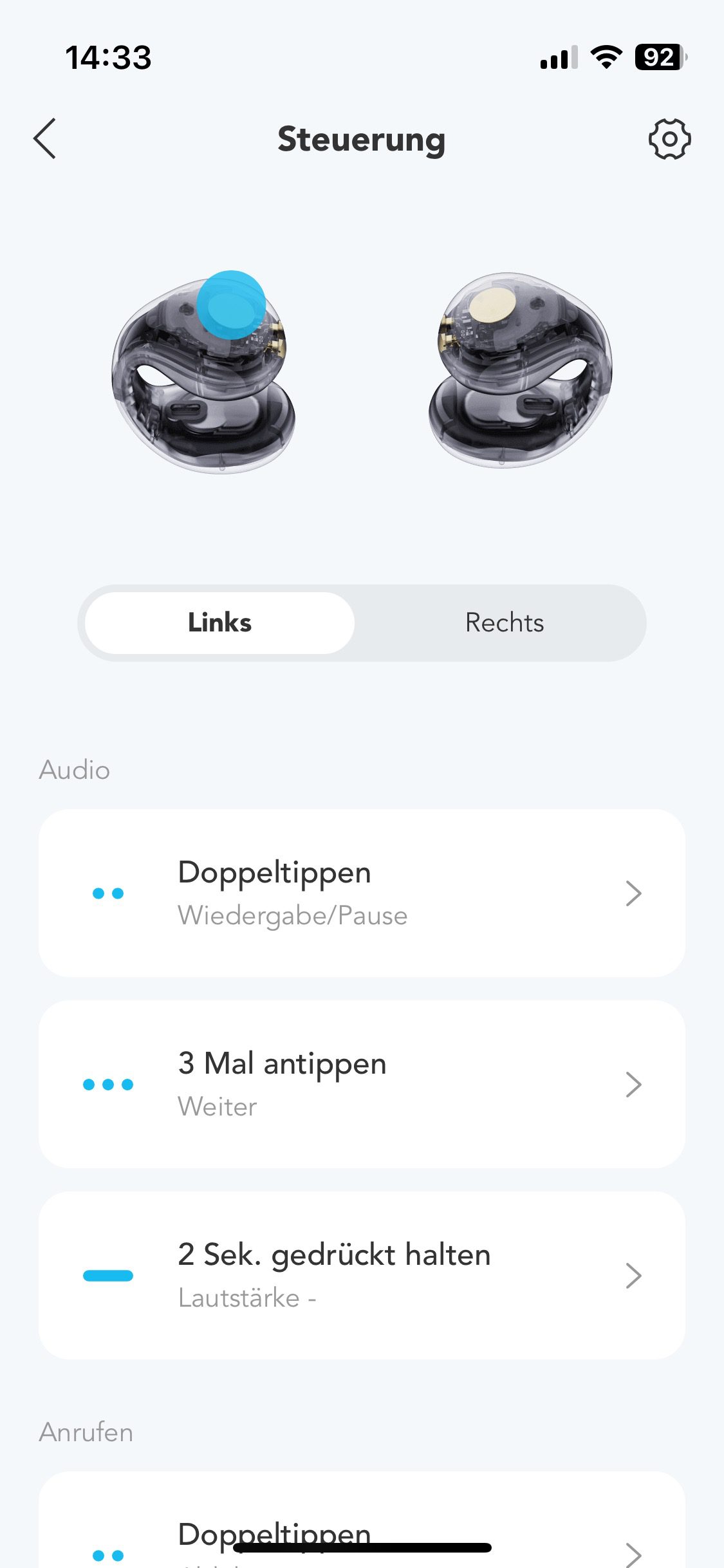The image size is (724, 1568).
Task: Open 2 Sek. gedrückt halten setting
Action: point(362,1276)
